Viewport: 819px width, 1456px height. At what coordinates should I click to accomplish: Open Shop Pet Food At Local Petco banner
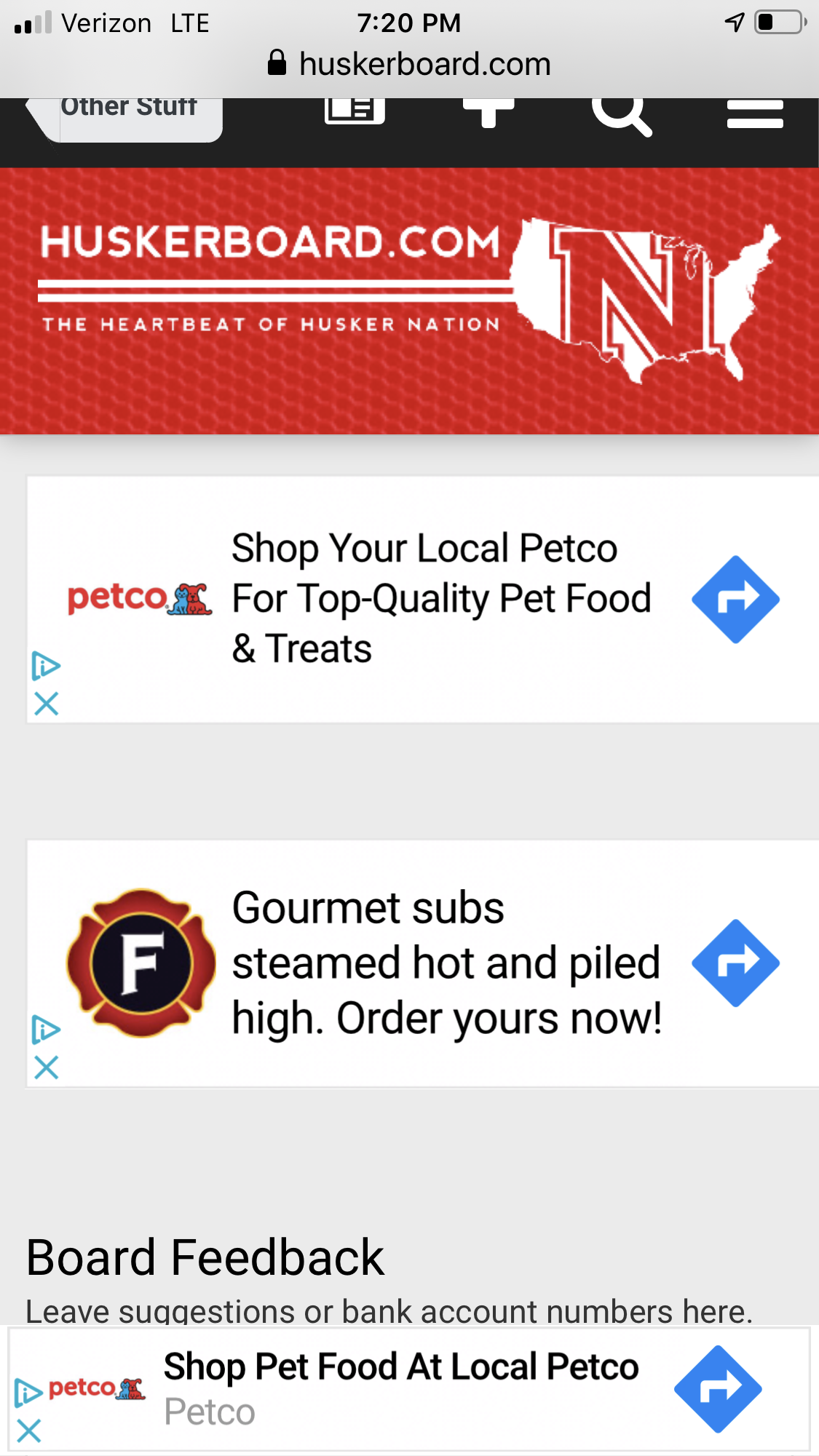pyautogui.click(x=409, y=1388)
